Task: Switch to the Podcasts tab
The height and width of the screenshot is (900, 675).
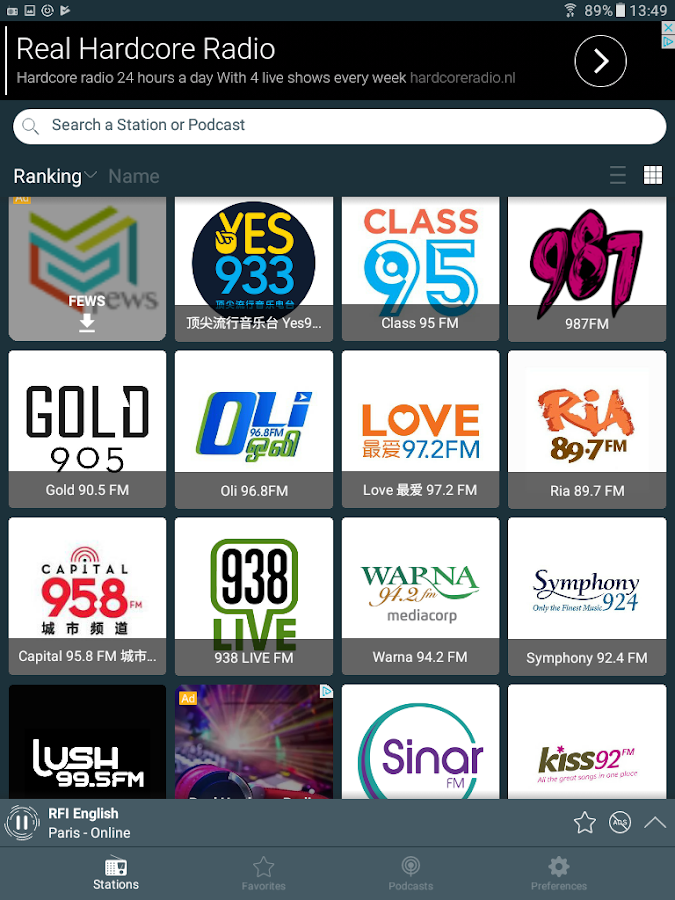Action: pos(410,872)
